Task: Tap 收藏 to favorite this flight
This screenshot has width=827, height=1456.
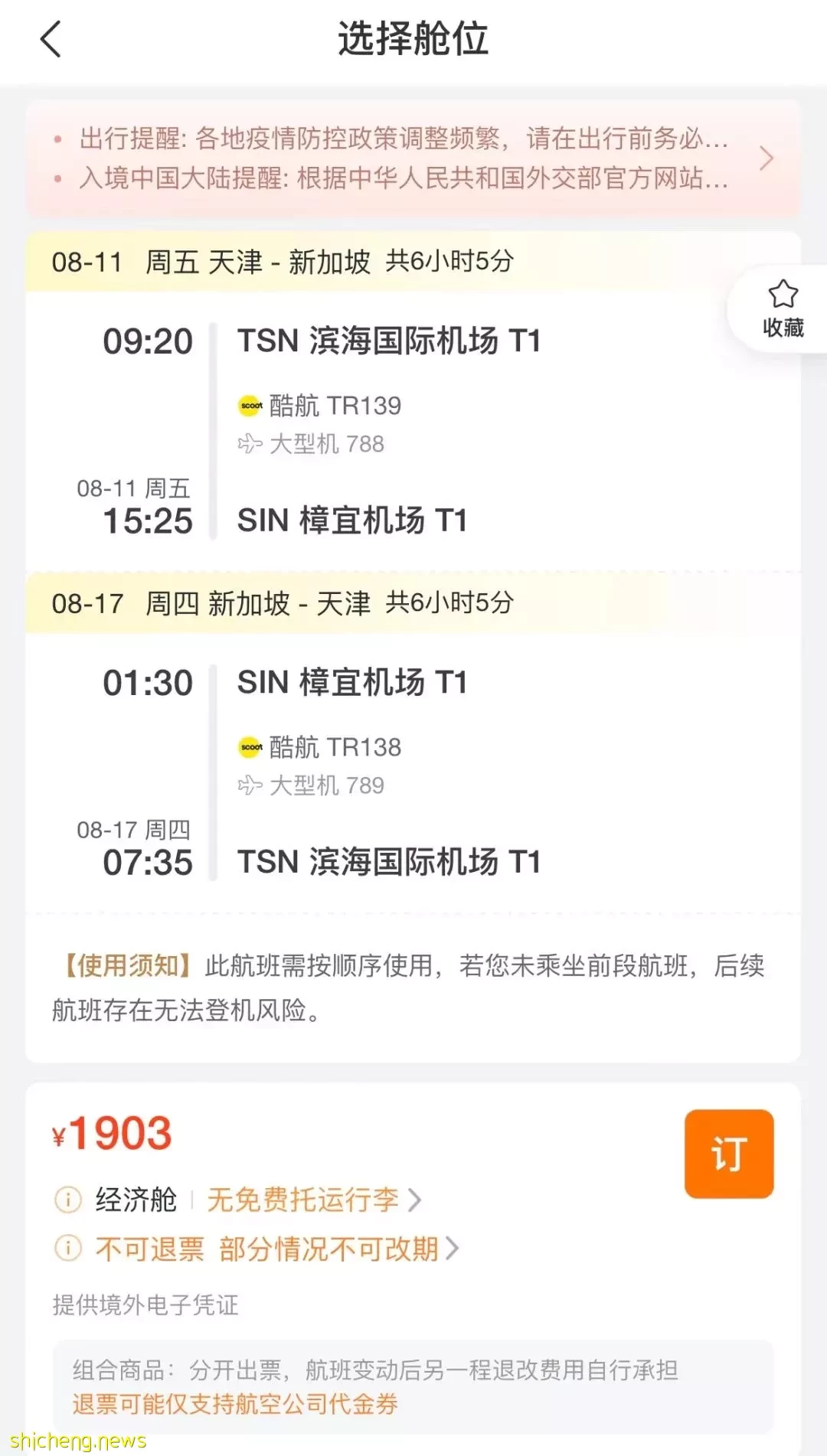Action: (783, 309)
